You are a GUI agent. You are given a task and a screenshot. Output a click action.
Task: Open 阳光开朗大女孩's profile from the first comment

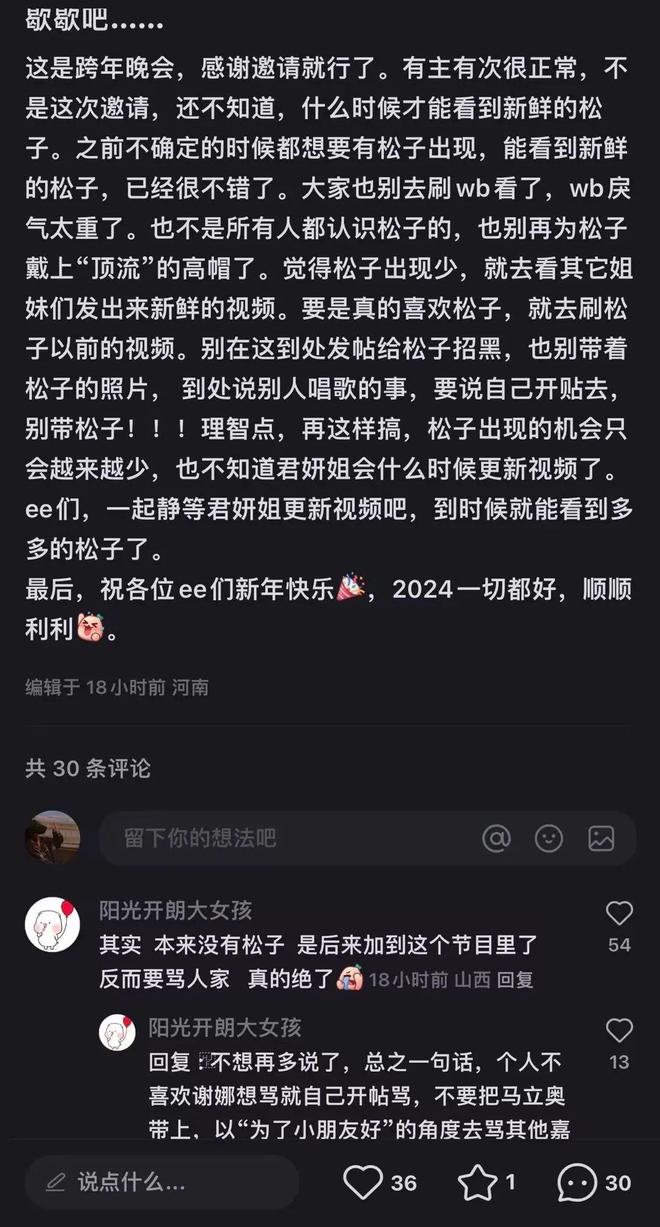(x=52, y=923)
